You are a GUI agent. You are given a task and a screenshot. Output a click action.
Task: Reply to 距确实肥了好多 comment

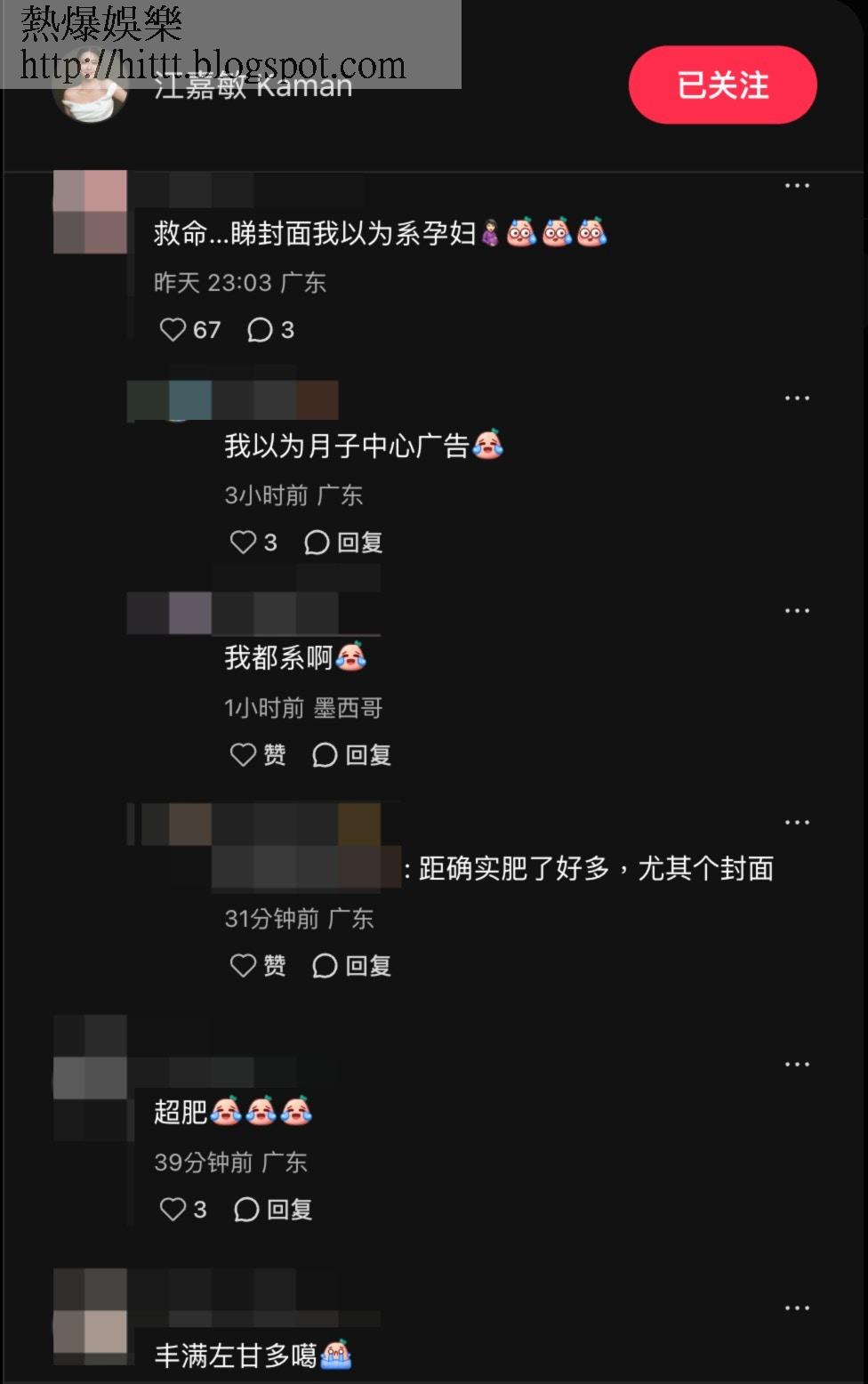(351, 966)
